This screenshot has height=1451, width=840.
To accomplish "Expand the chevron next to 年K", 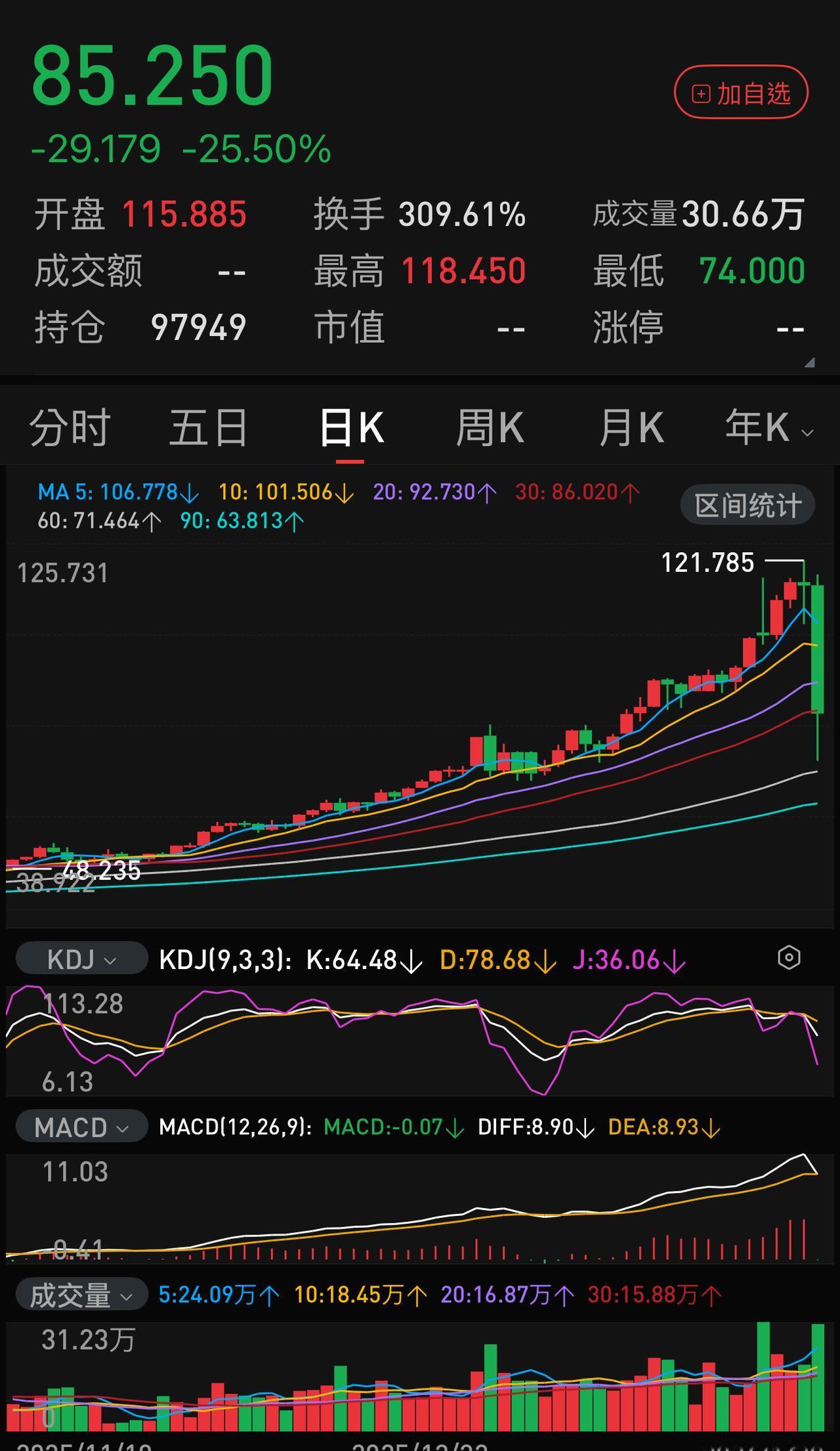I will pos(806,433).
